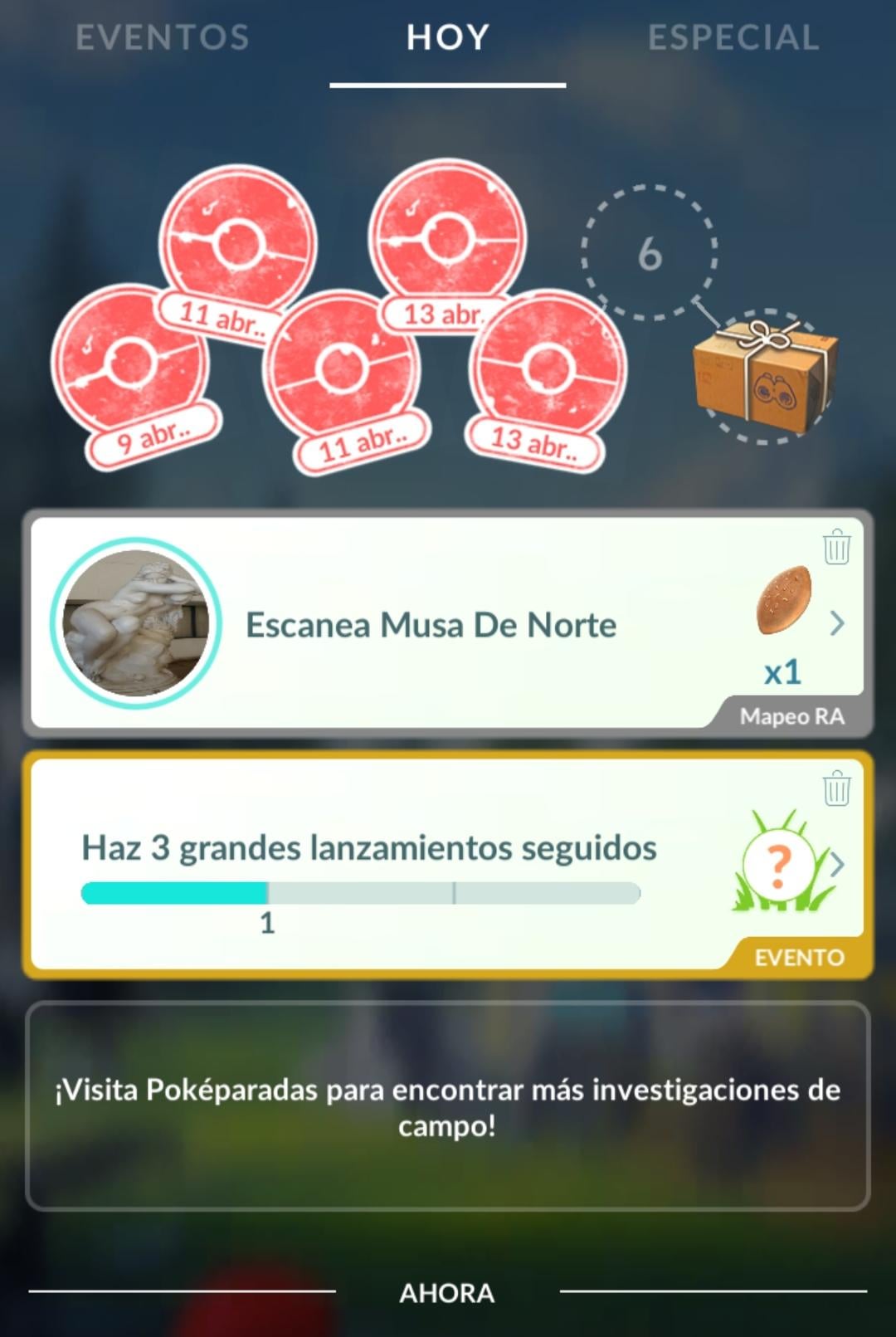The image size is (896, 1337).
Task: Open the research breakthrough gift box
Action: (764, 376)
